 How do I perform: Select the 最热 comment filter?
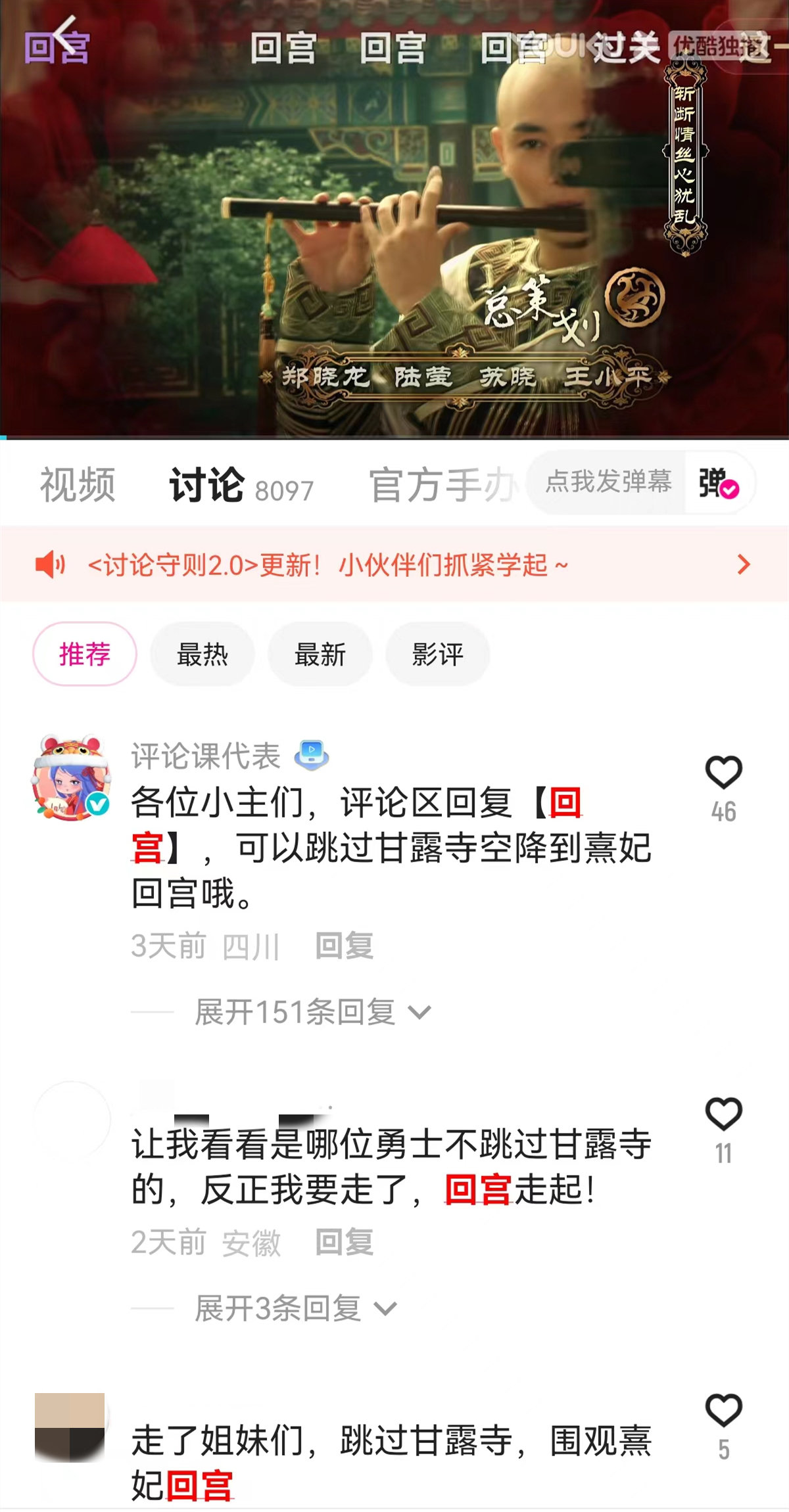coord(201,654)
